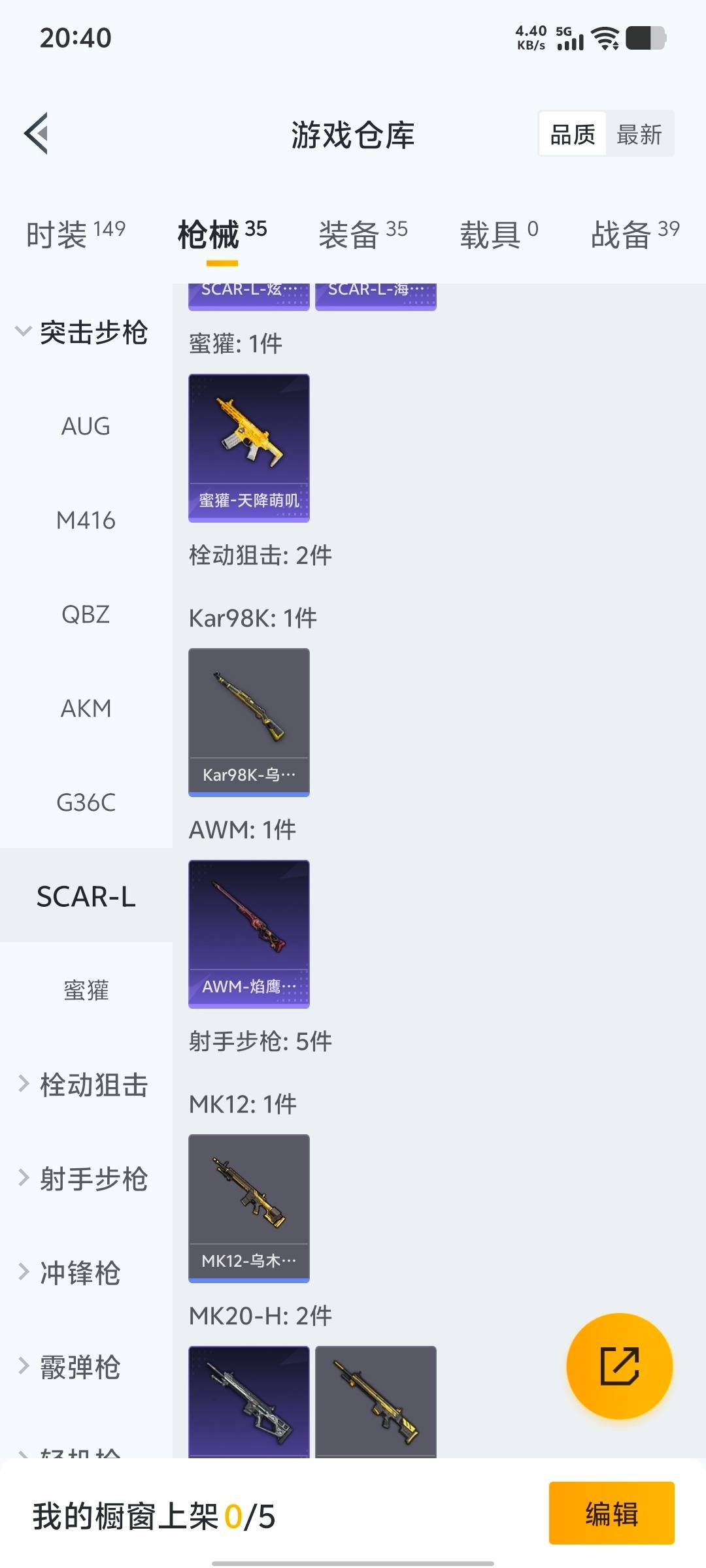Select 蜜獾 under SCAR-L section

[86, 990]
